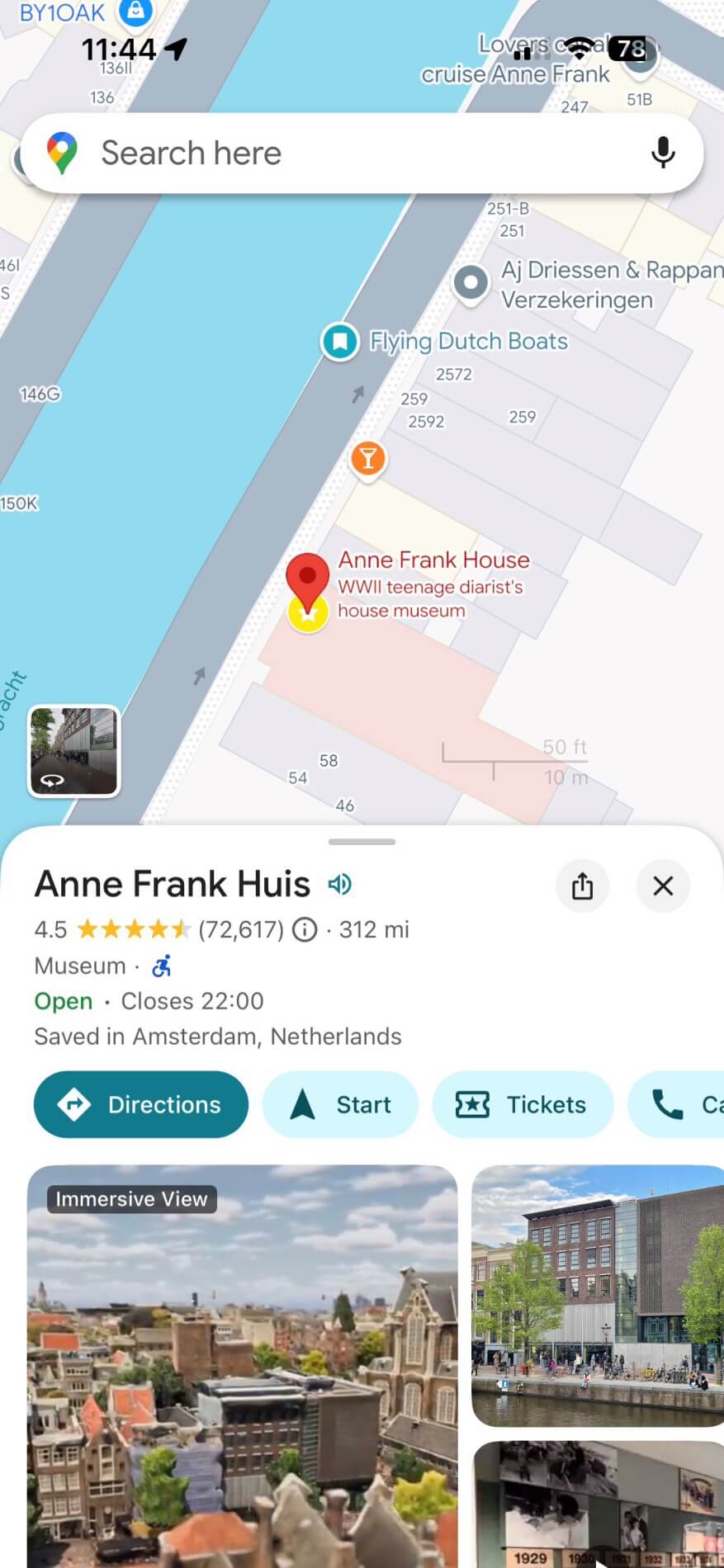Hear pronunciation of Anne Frank Huis
This screenshot has width=724, height=1568.
339,885
